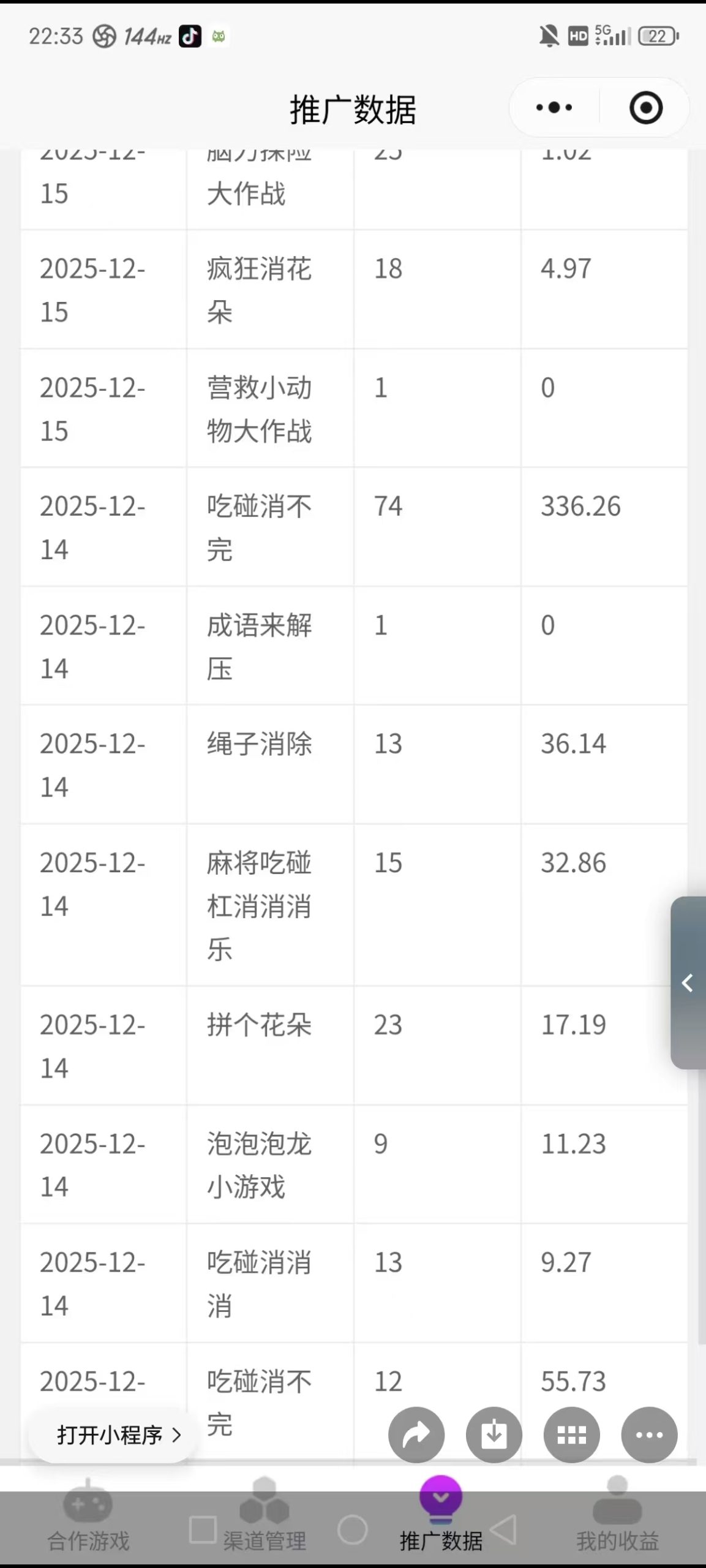The height and width of the screenshot is (1568, 706).
Task: Close the mini program via circle button
Action: [x=645, y=108]
